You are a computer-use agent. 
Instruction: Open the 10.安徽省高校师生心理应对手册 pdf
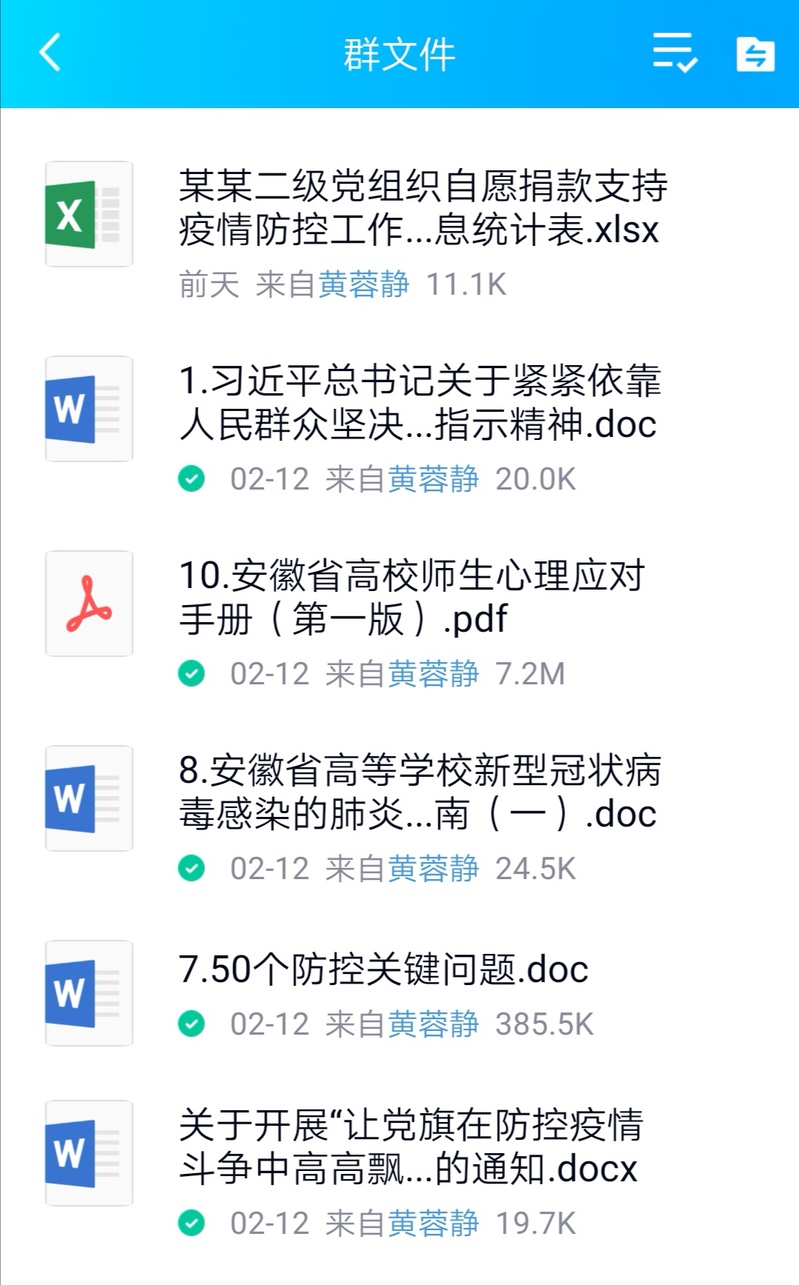412,598
